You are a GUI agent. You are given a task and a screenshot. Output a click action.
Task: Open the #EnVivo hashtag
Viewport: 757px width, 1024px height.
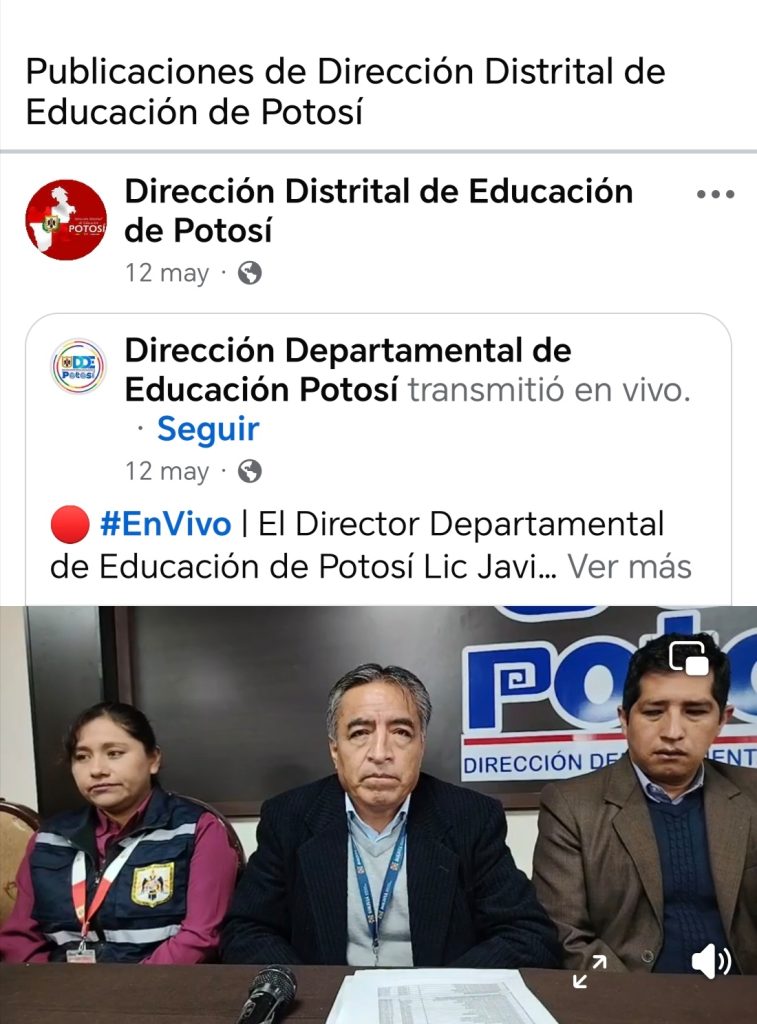[x=165, y=523]
